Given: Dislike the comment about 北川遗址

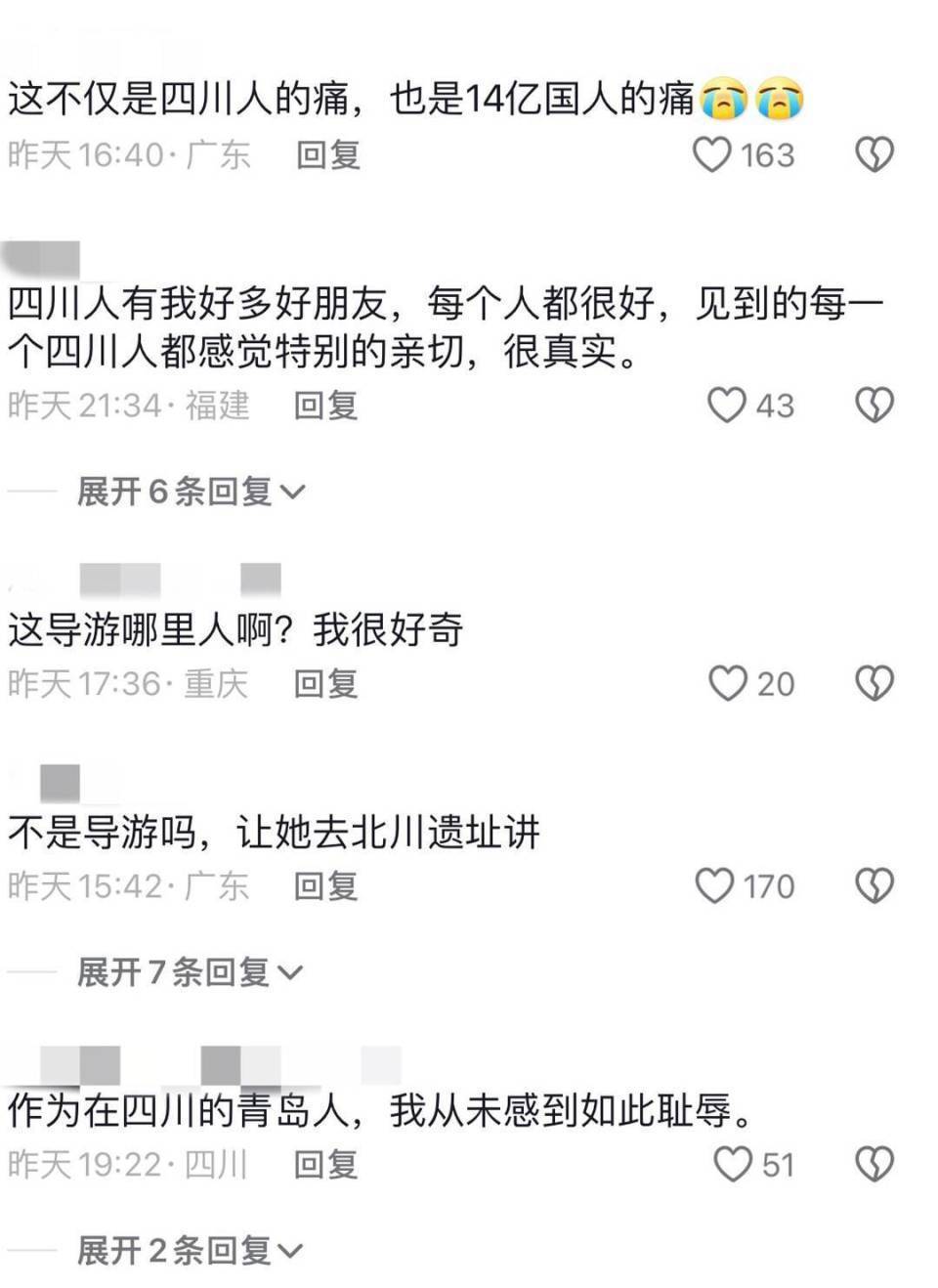Looking at the screenshot, I should click(874, 885).
